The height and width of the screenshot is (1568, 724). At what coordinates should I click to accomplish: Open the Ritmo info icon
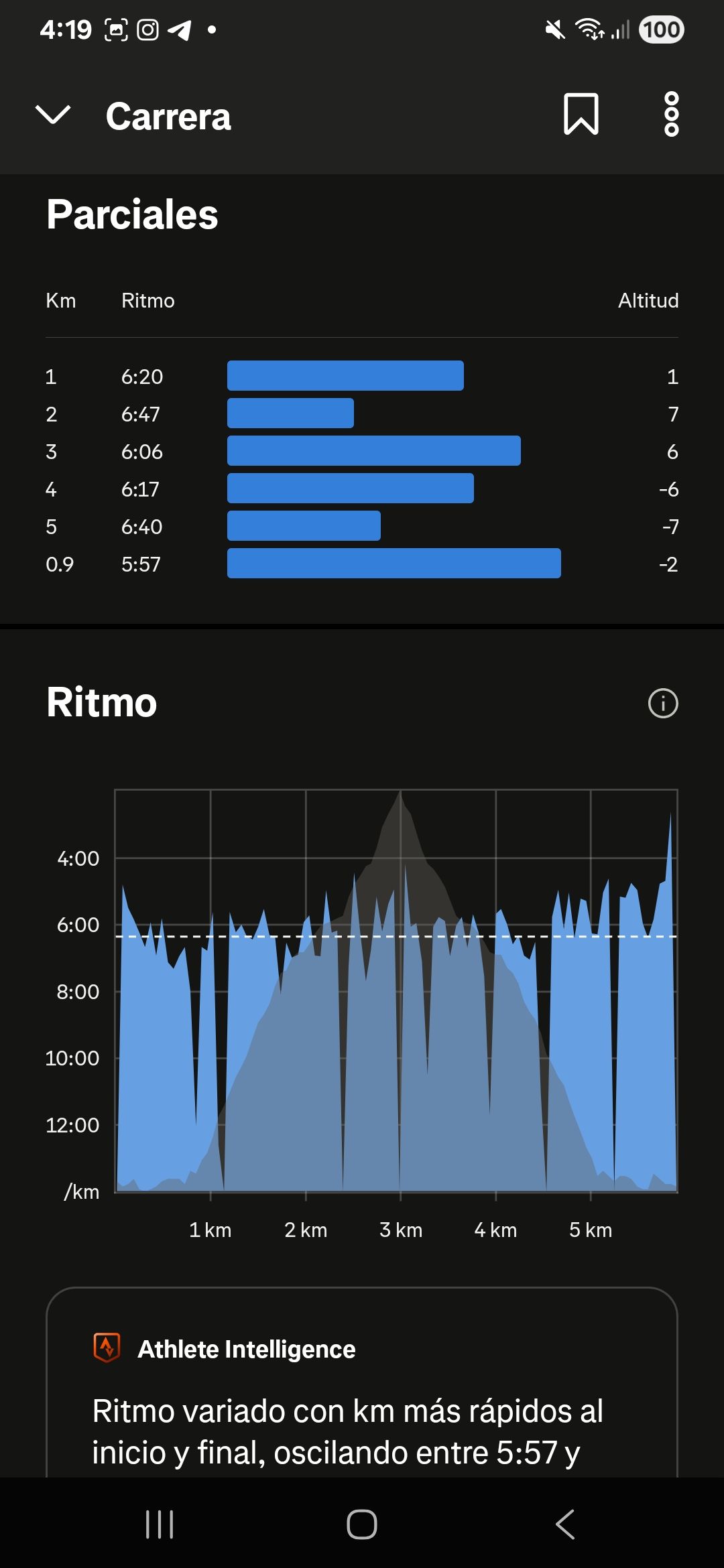pos(663,704)
